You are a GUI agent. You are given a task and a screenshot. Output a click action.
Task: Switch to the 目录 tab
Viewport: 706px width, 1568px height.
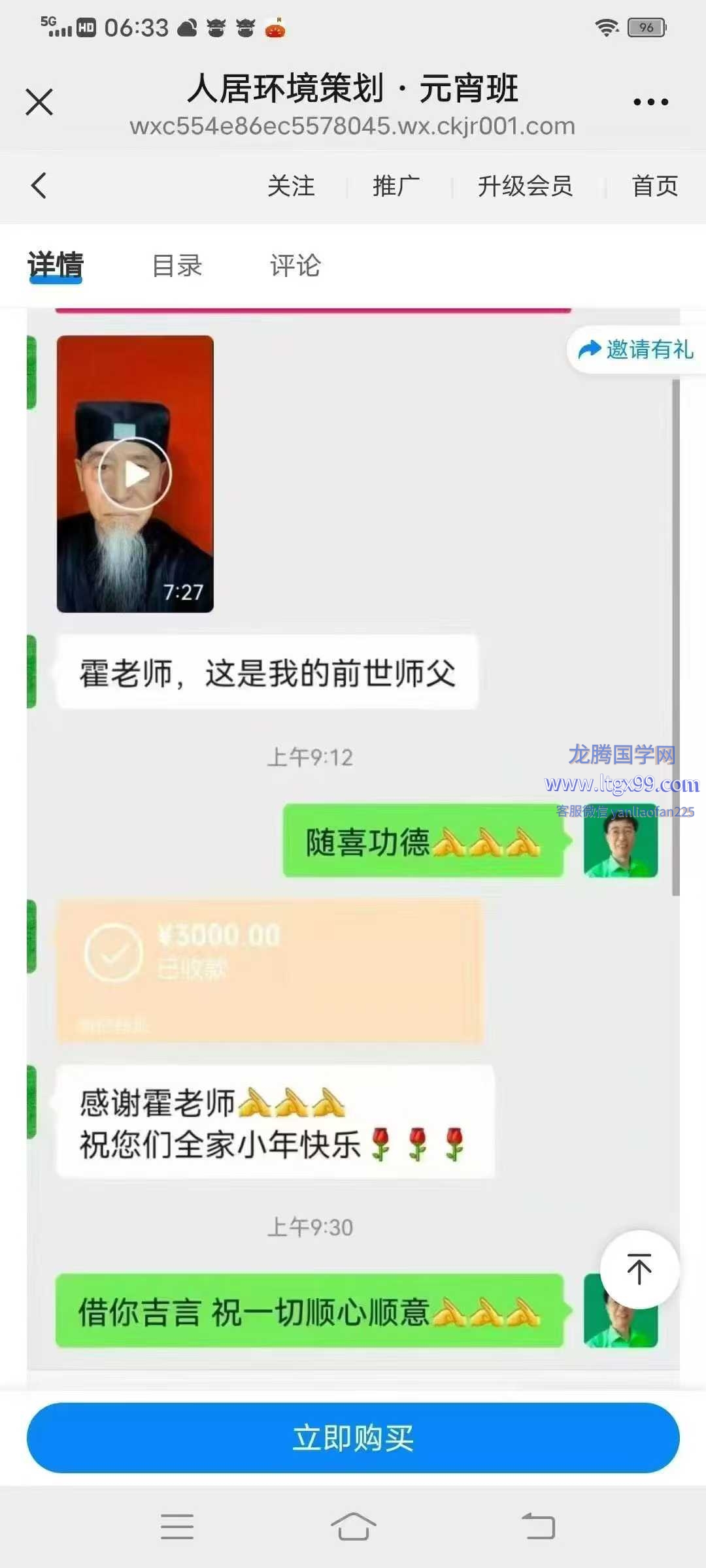(x=177, y=266)
